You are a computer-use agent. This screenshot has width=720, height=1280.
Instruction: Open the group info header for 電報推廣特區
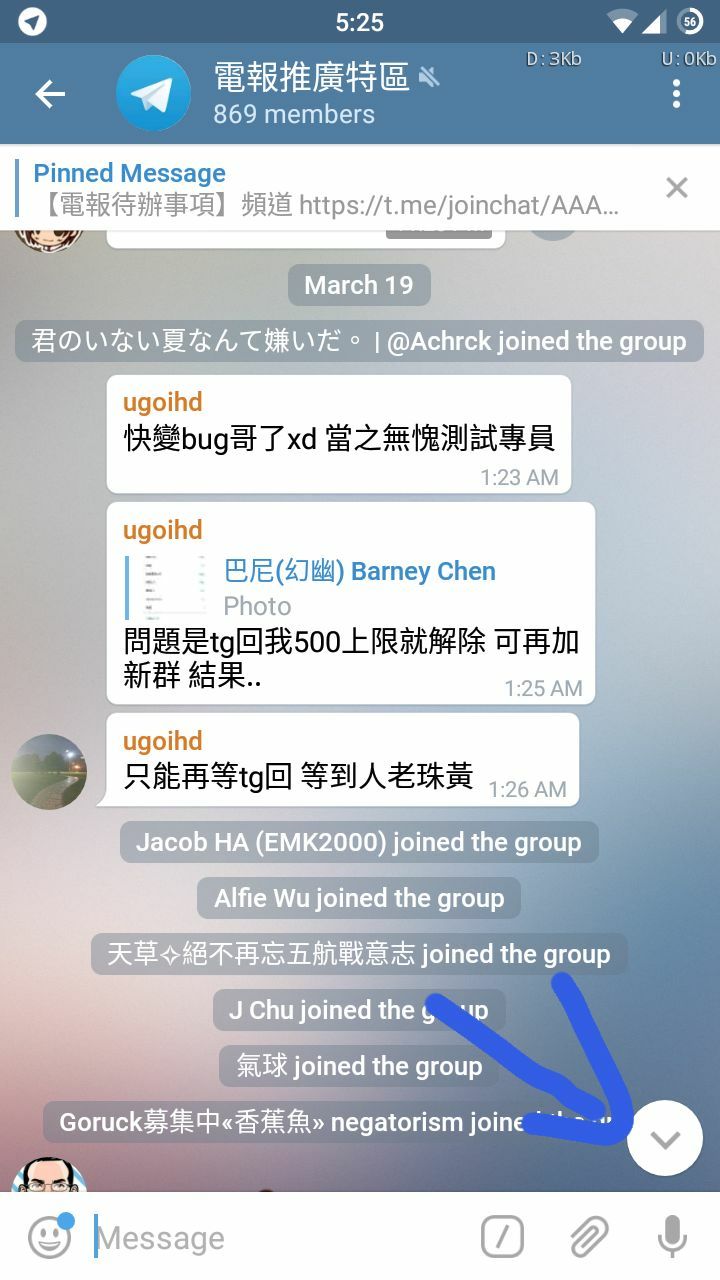coord(310,94)
